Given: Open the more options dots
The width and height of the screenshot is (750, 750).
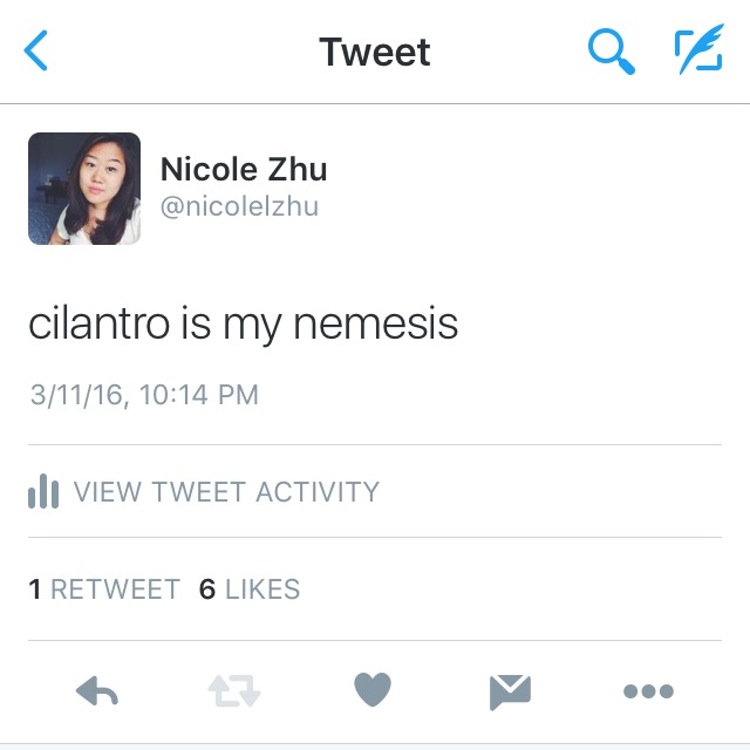Looking at the screenshot, I should (649, 691).
